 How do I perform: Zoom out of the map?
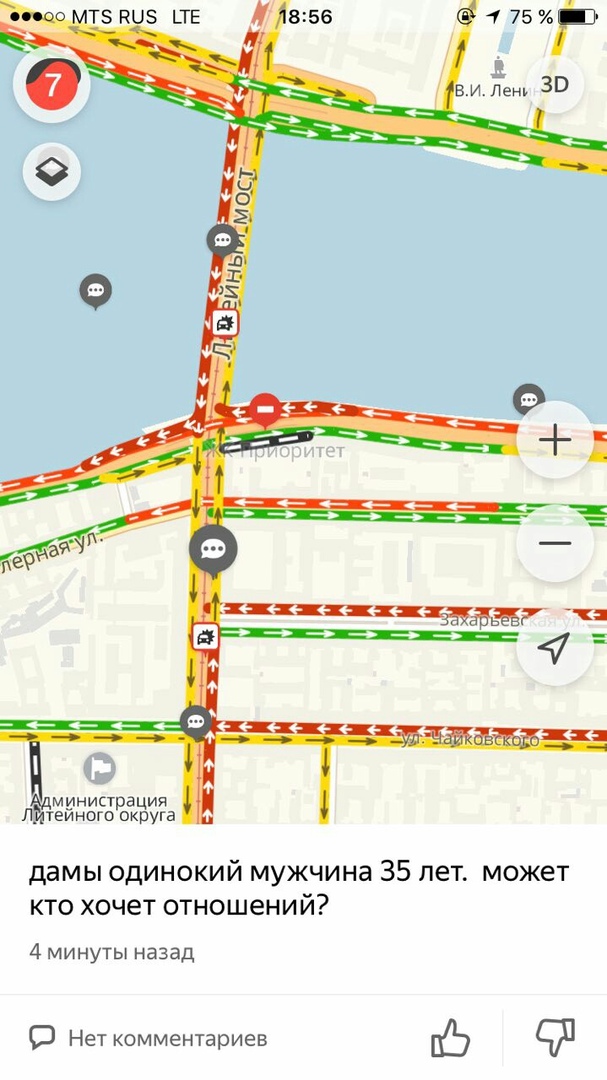click(x=554, y=544)
